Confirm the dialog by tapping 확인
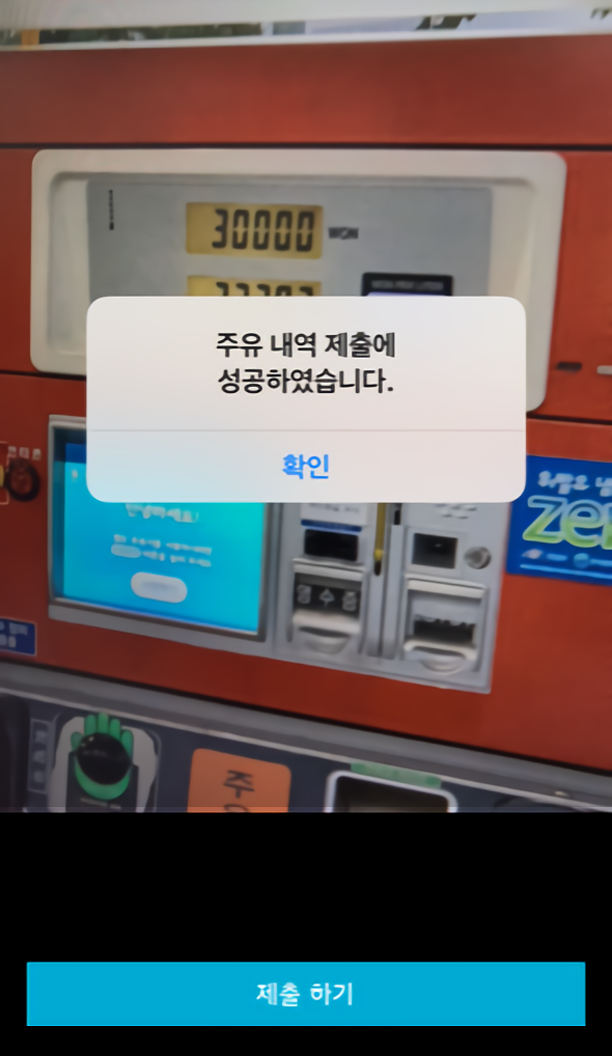This screenshot has height=1056, width=612. (x=305, y=466)
